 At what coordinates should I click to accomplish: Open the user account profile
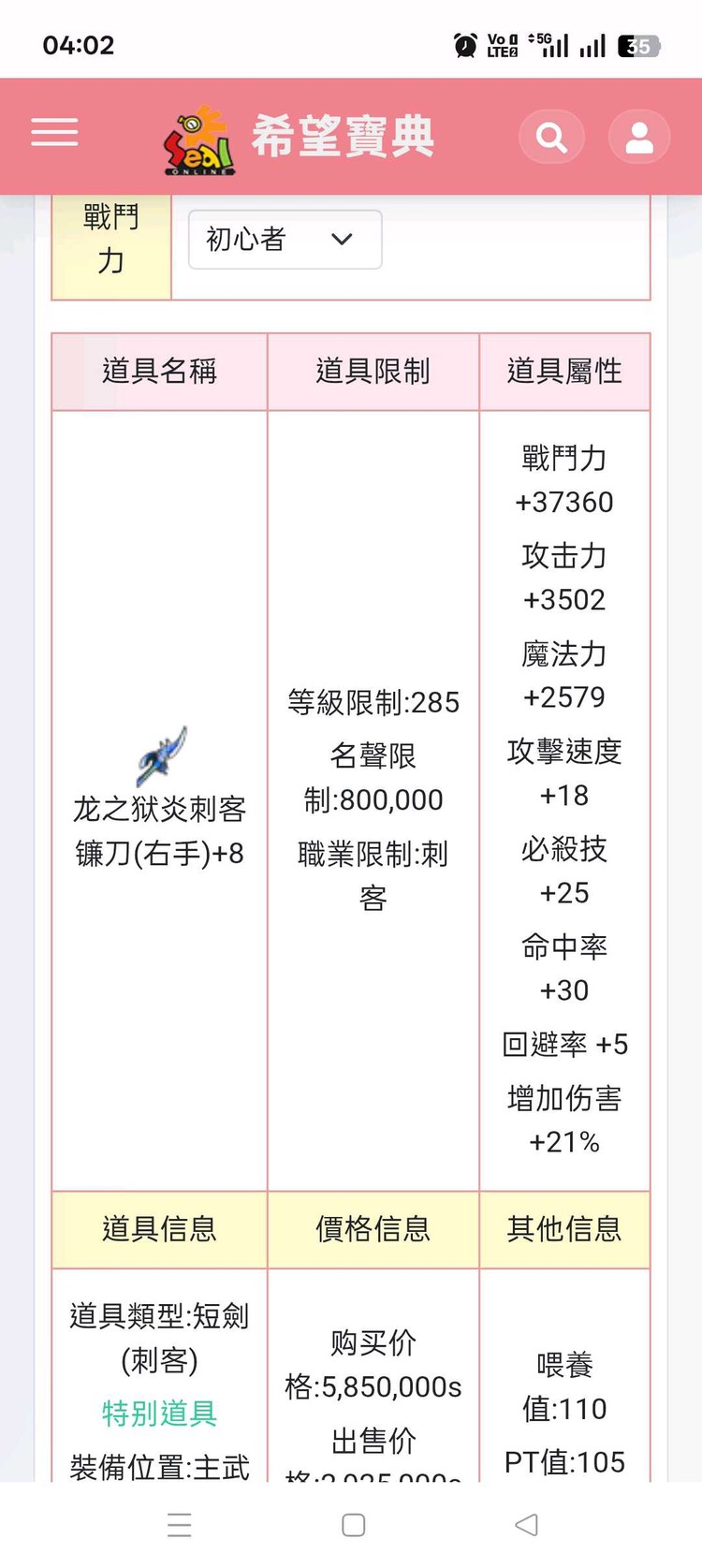tap(639, 137)
